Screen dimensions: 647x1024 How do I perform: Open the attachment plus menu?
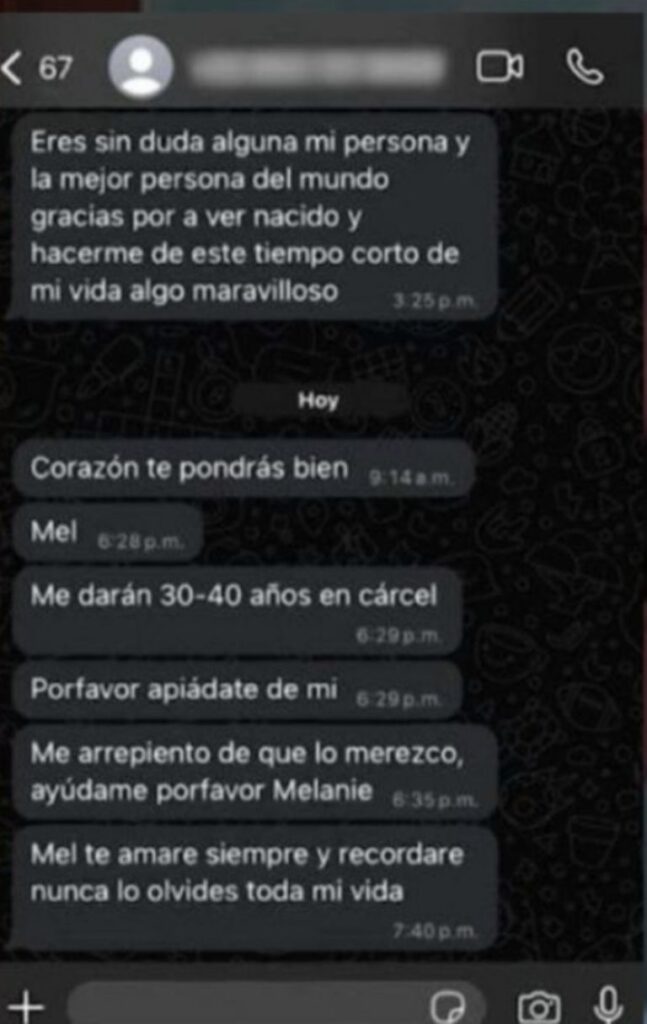[x=24, y=1005]
